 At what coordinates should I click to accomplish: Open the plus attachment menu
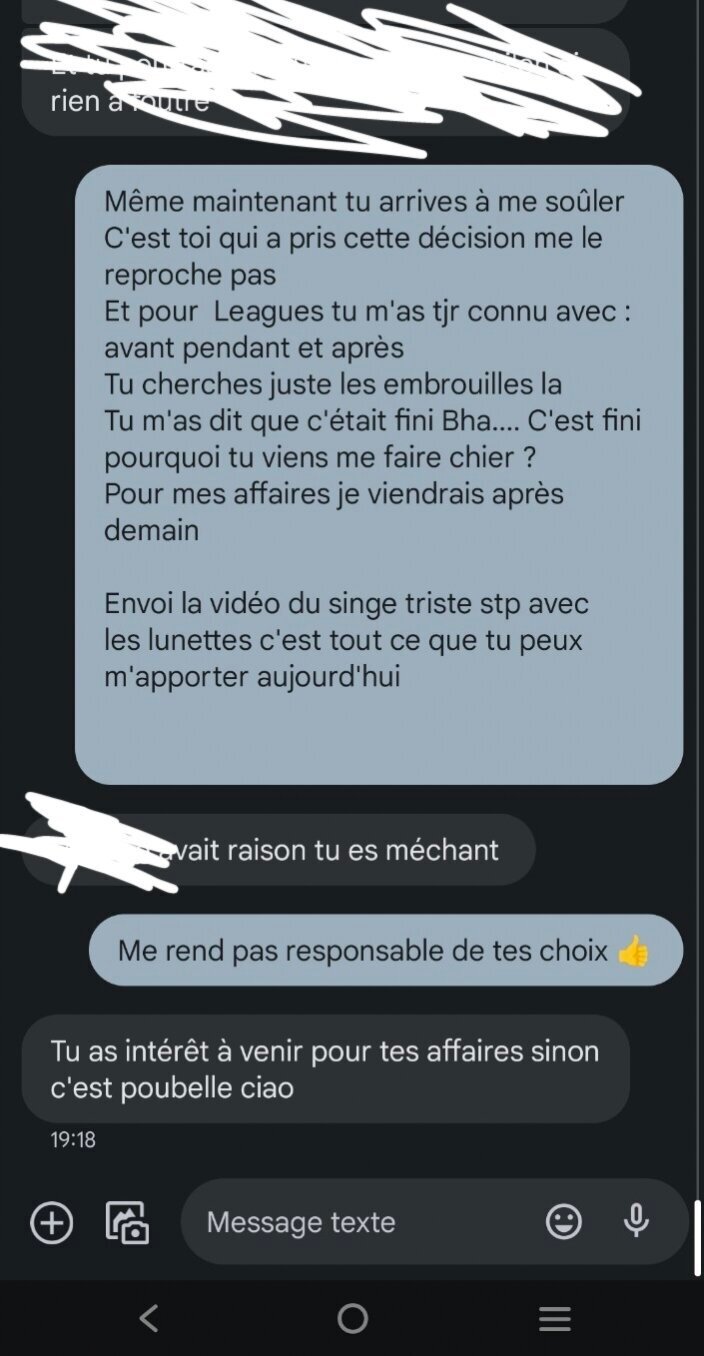pos(52,1222)
